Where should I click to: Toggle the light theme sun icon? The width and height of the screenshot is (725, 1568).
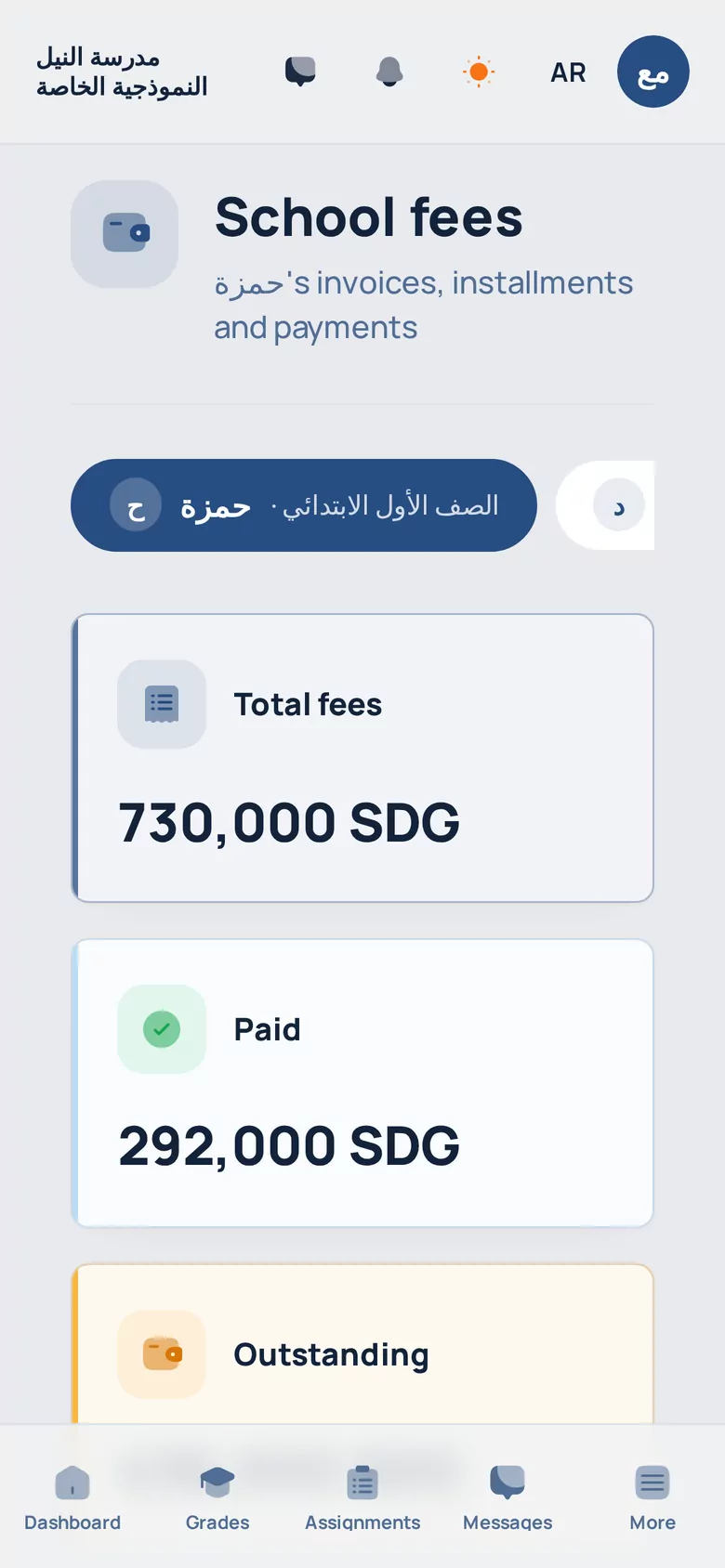(x=479, y=72)
